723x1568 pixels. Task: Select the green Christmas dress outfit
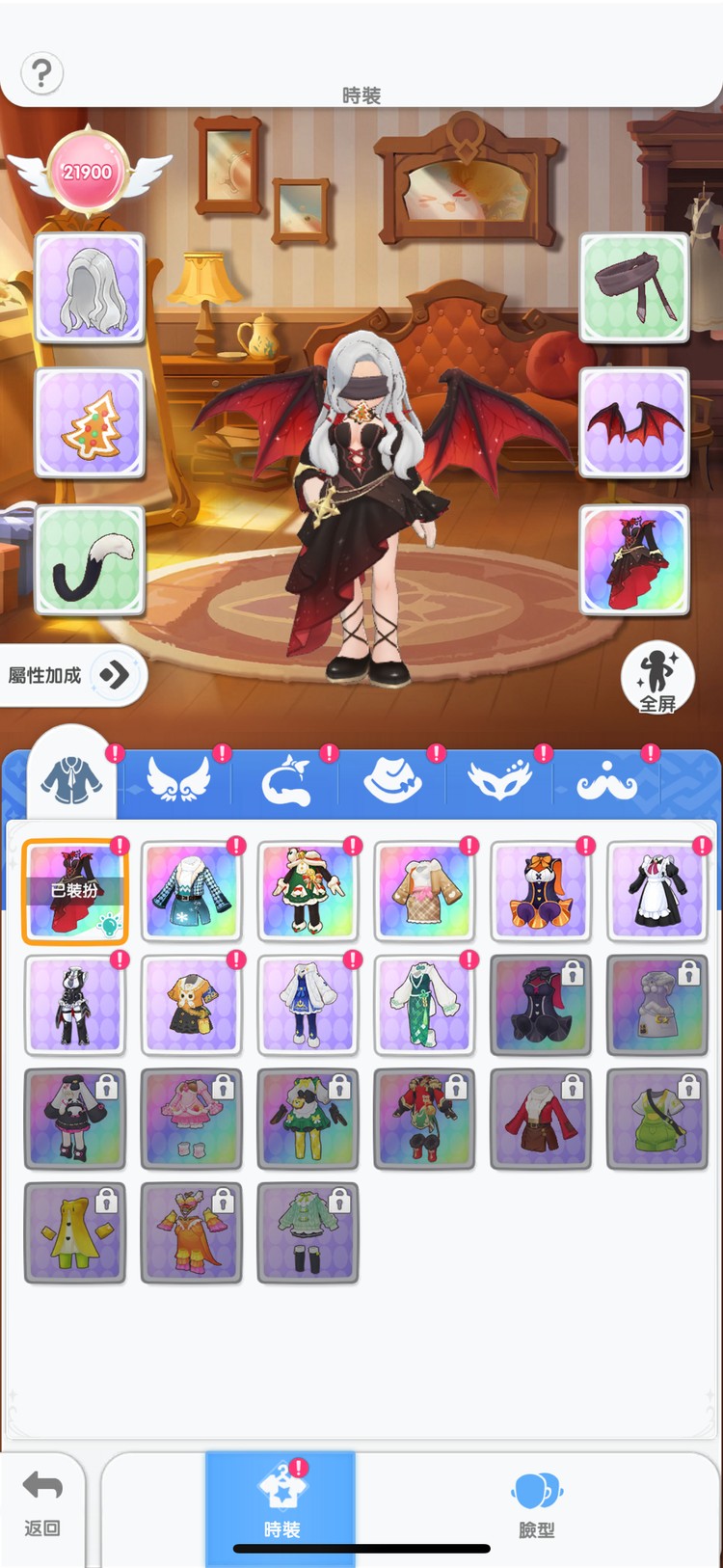click(x=308, y=892)
